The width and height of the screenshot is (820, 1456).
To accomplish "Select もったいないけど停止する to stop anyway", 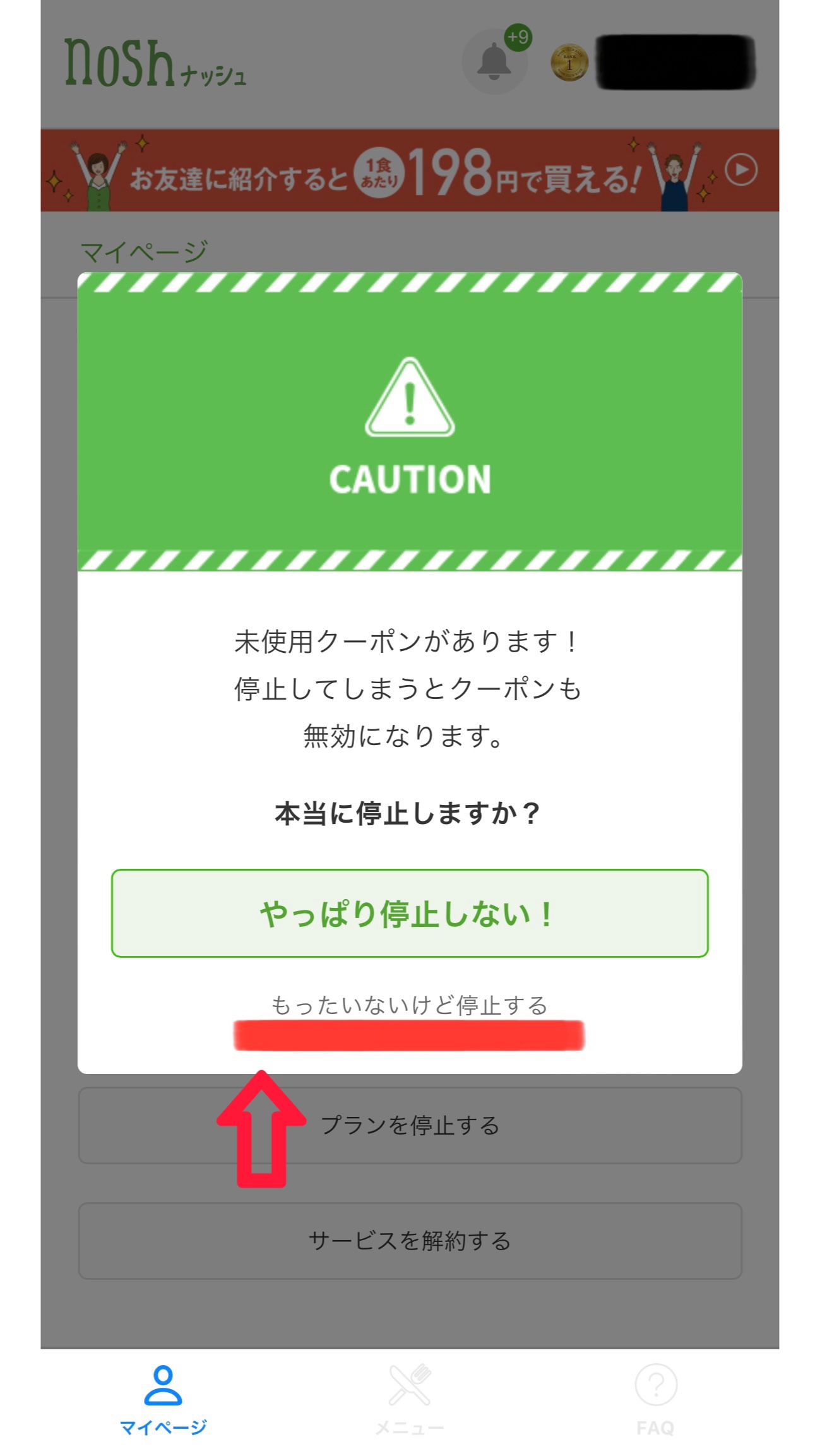I will pyautogui.click(x=409, y=1005).
